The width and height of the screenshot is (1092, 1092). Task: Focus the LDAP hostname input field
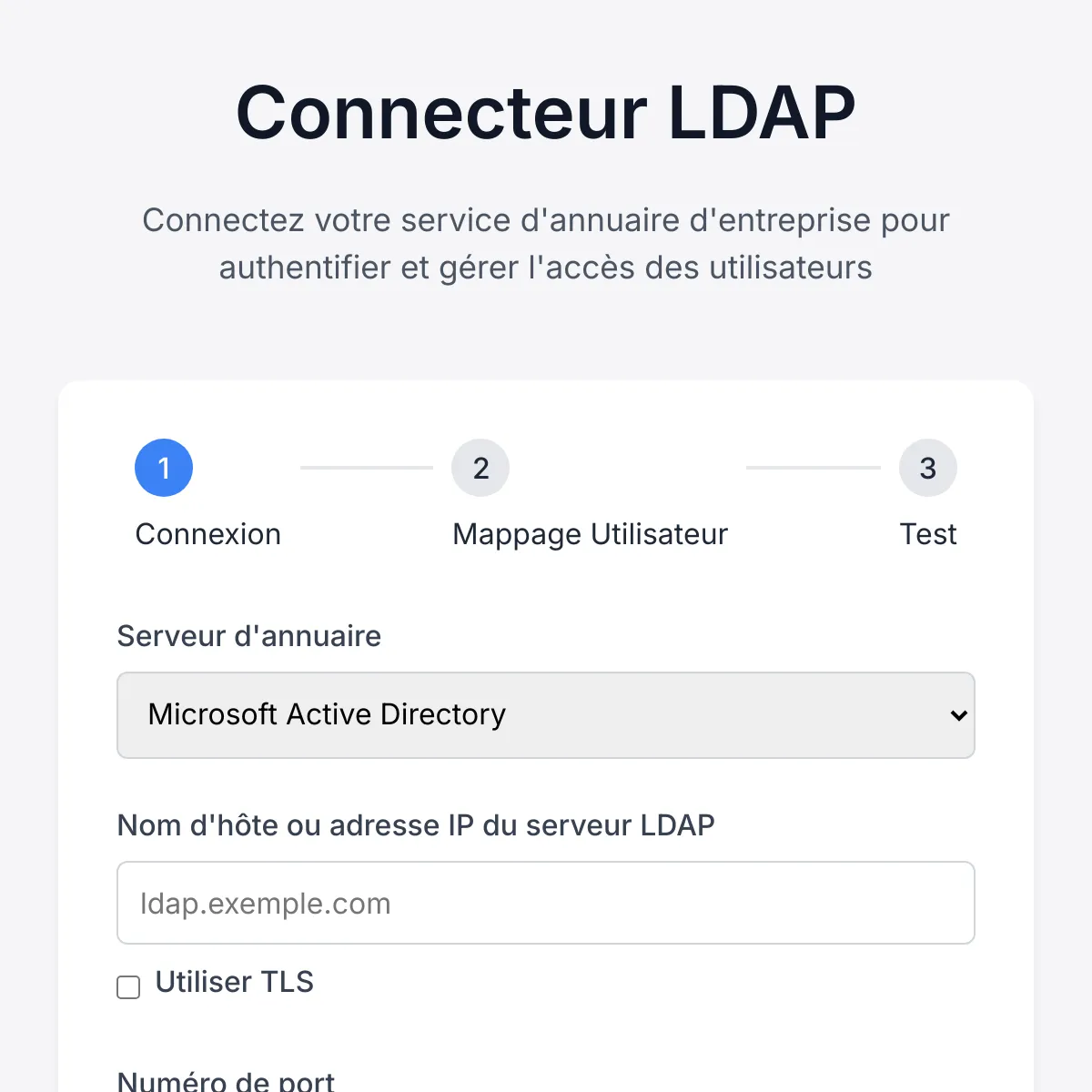click(545, 904)
